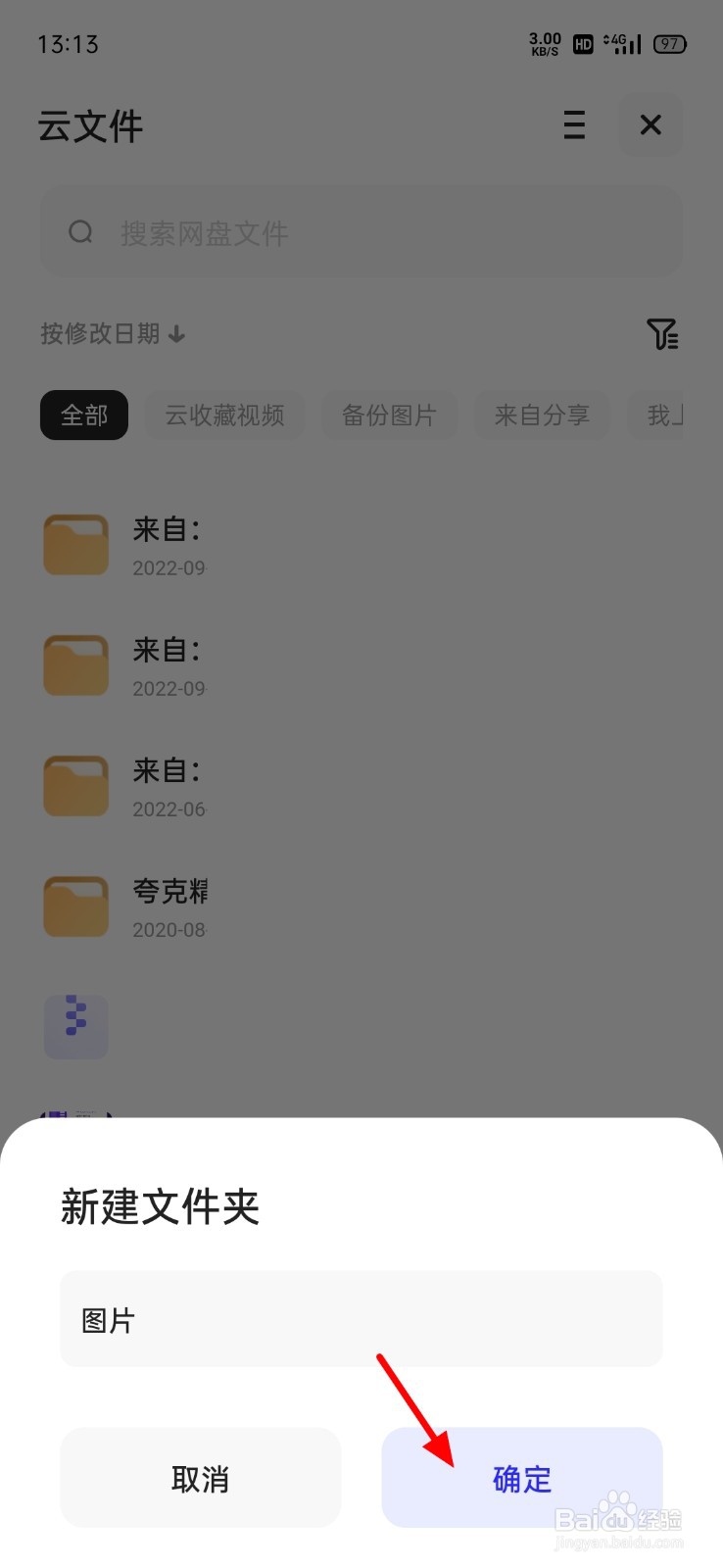
Task: Expand the partially visible 我 filter chip
Action: pos(670,415)
